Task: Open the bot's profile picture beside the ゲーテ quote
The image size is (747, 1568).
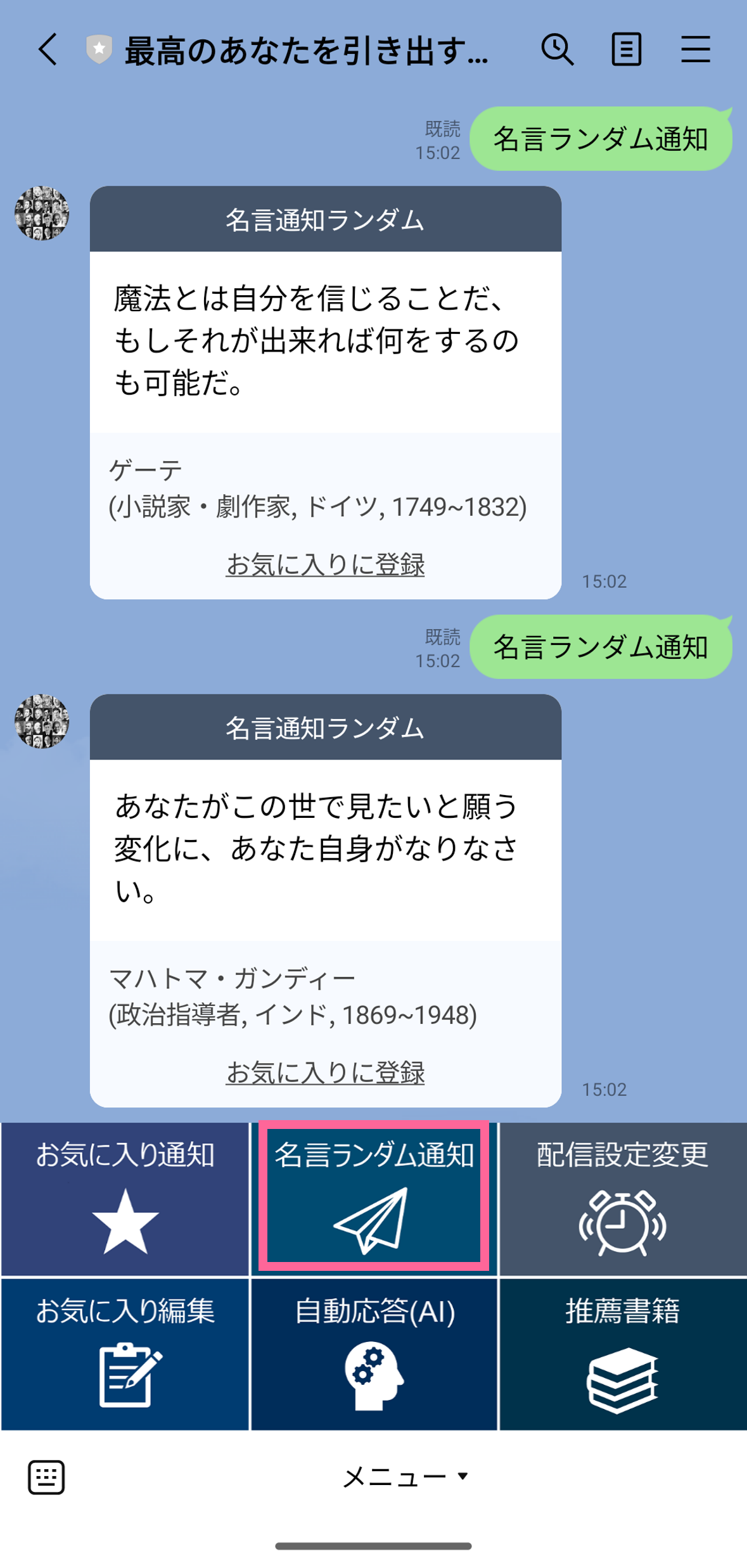Action: point(42,214)
